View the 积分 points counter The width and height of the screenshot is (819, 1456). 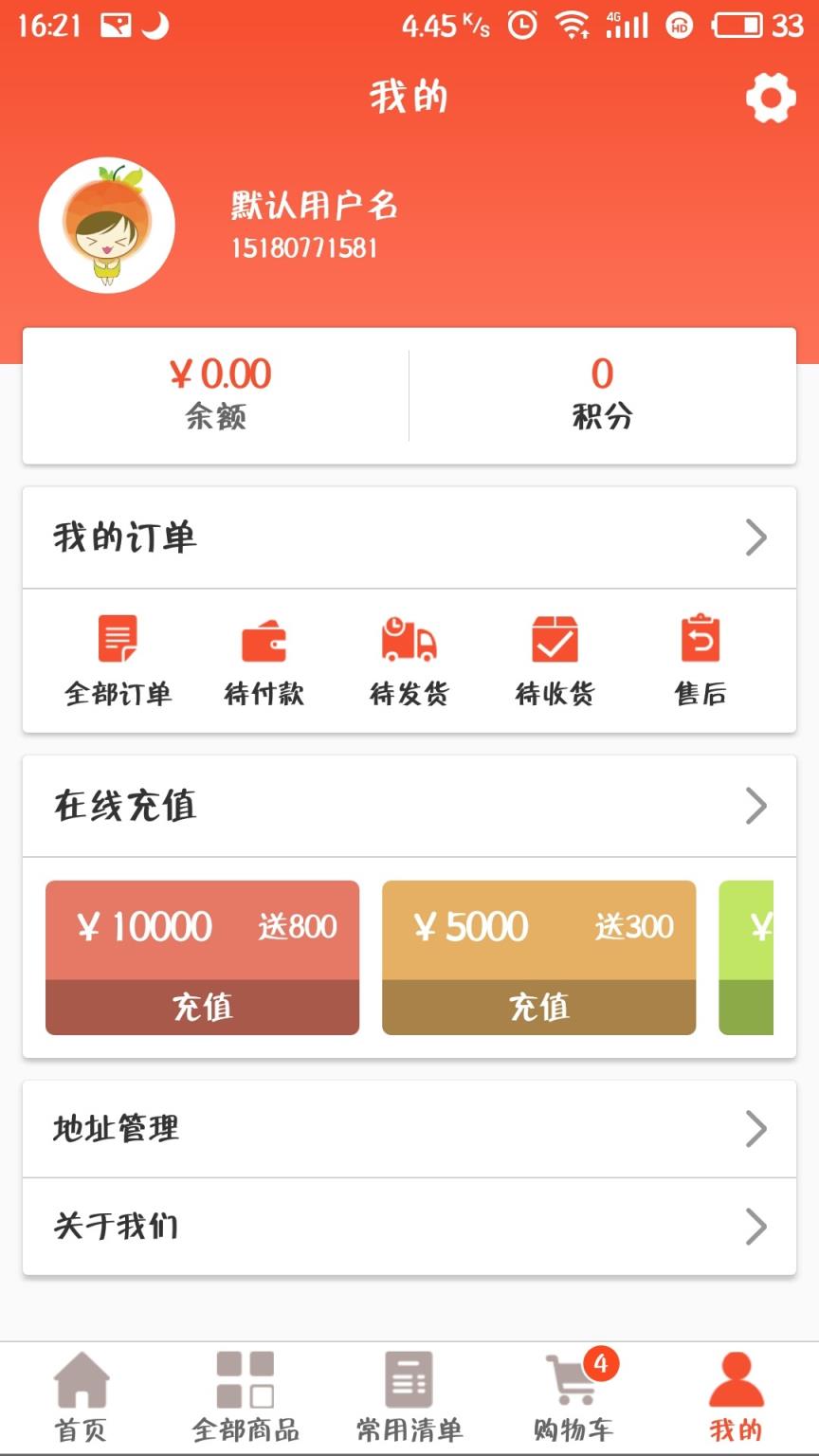click(x=602, y=392)
